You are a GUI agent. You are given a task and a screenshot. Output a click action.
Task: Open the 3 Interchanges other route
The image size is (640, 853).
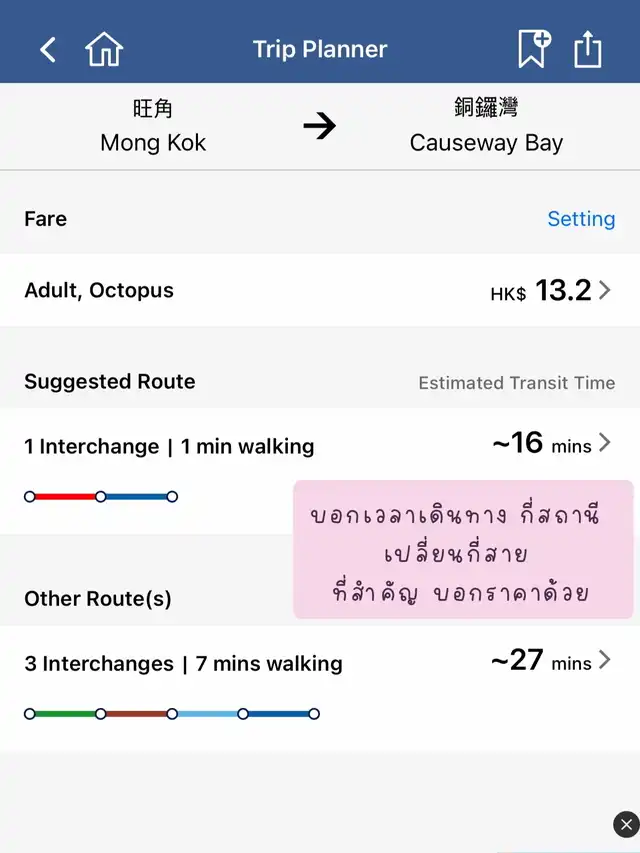click(x=320, y=663)
